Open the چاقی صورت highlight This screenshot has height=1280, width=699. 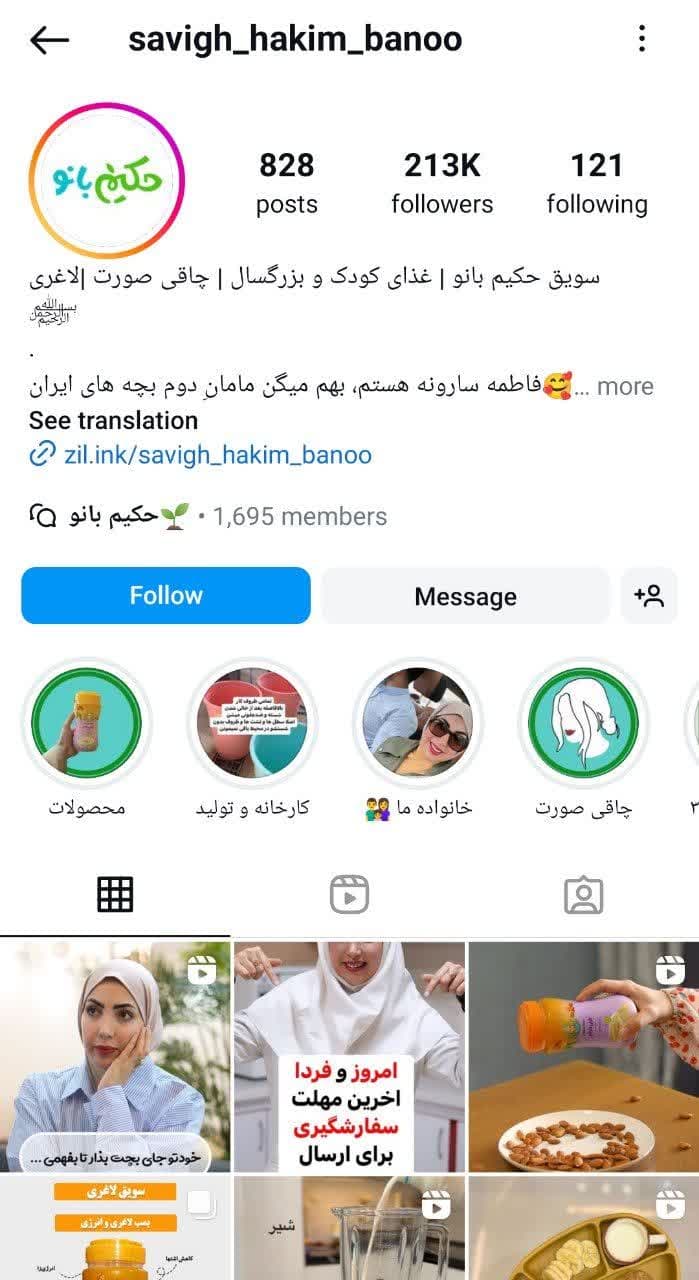583,722
